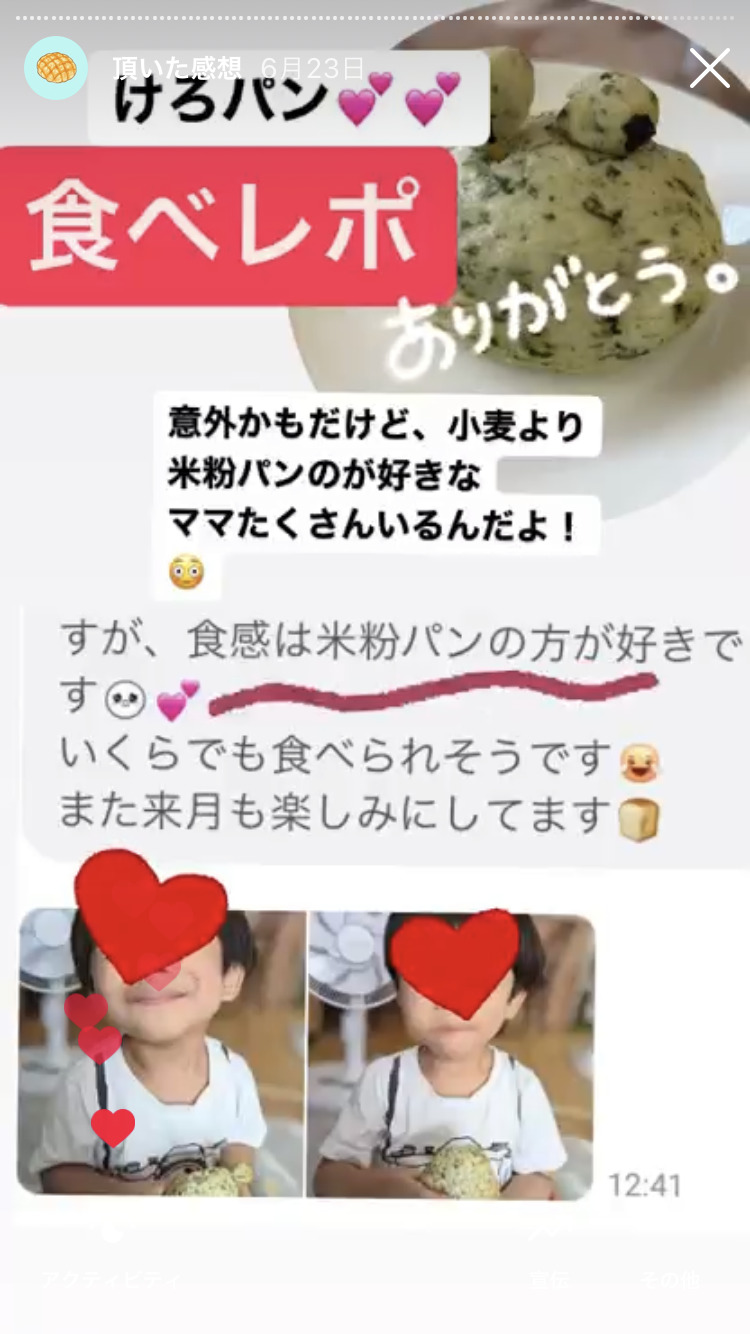Image resolution: width=750 pixels, height=1334 pixels.
Task: Close the story highlight viewer
Action: (709, 68)
